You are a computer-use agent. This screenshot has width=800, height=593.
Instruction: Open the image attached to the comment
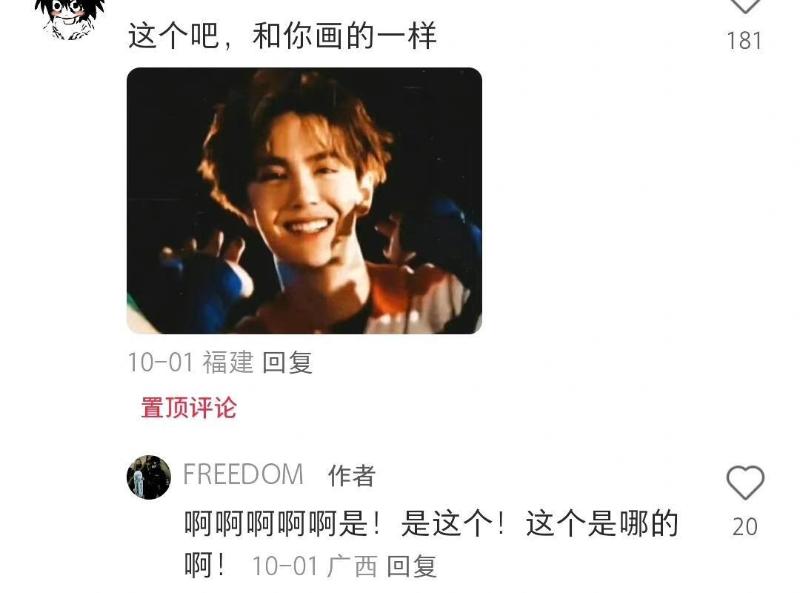(x=304, y=200)
